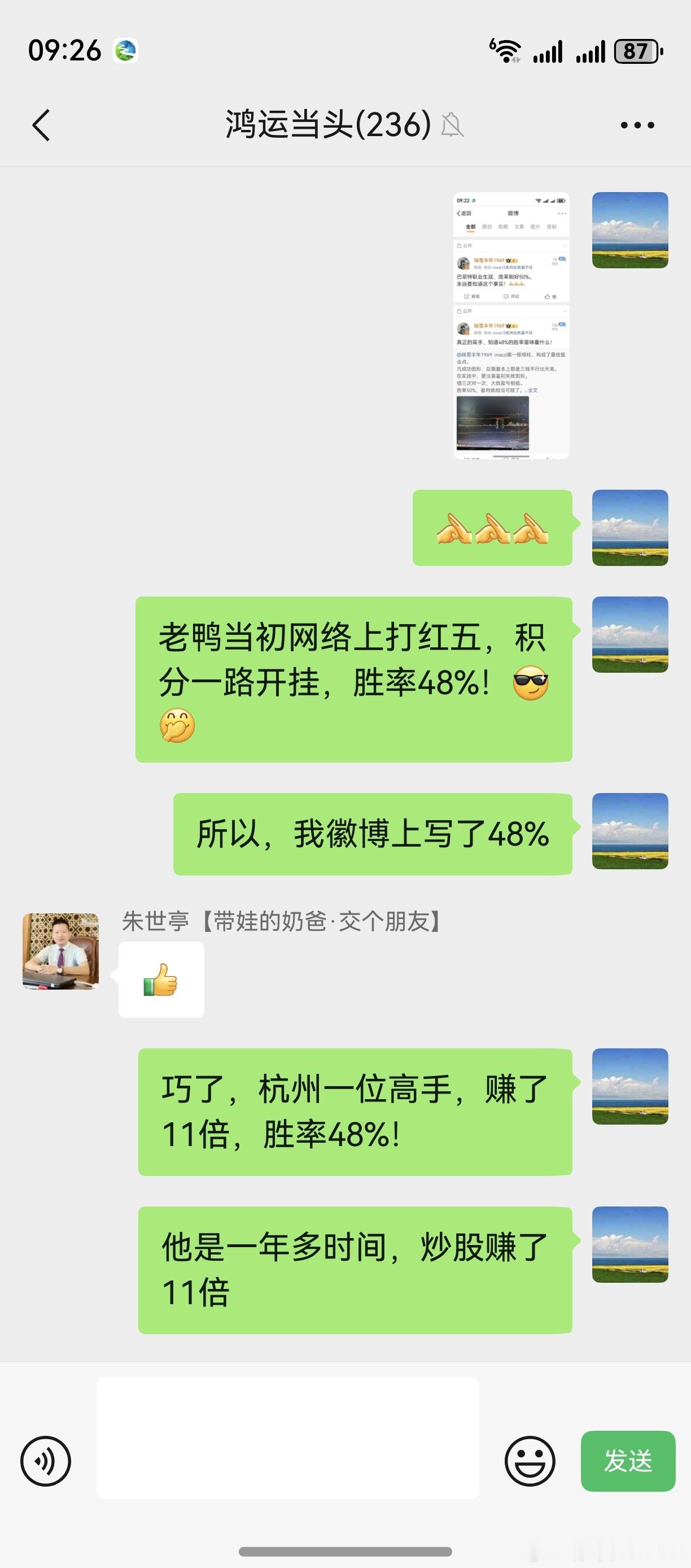Image resolution: width=691 pixels, height=1568 pixels.
Task: Select the 图片 tab in Weibo screenshot
Action: click(535, 227)
